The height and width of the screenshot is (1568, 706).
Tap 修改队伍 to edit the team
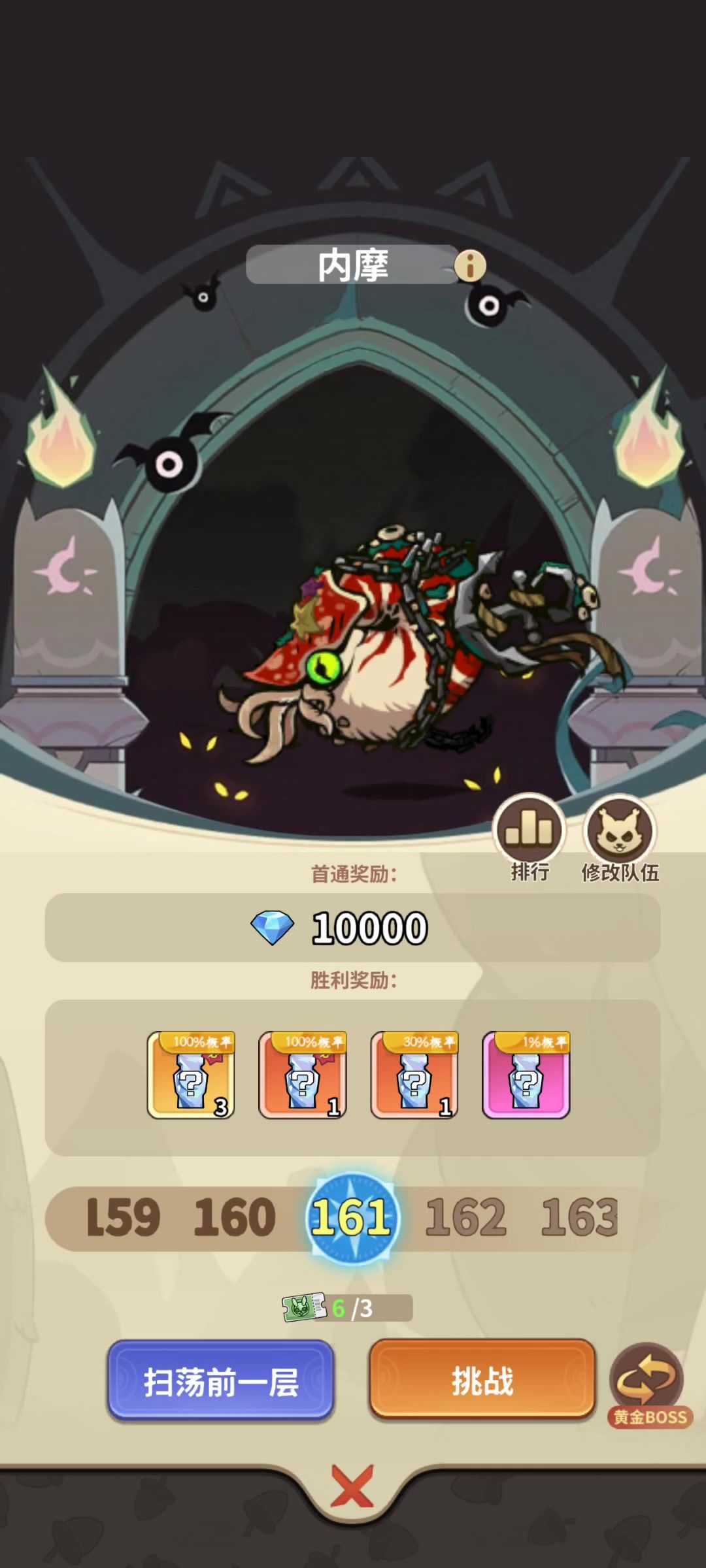(620, 838)
